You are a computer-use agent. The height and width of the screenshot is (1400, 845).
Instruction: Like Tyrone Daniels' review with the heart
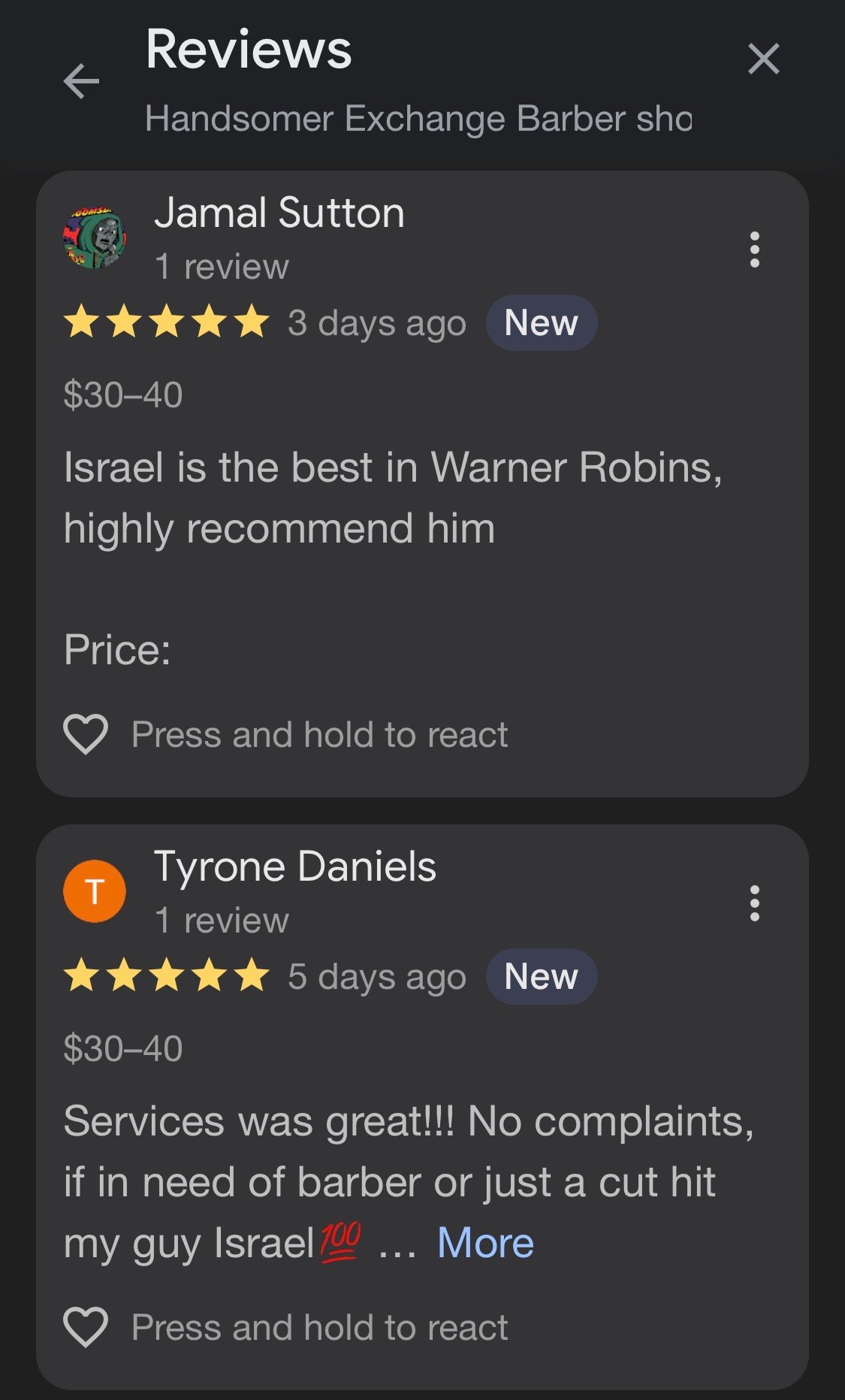(x=86, y=1327)
